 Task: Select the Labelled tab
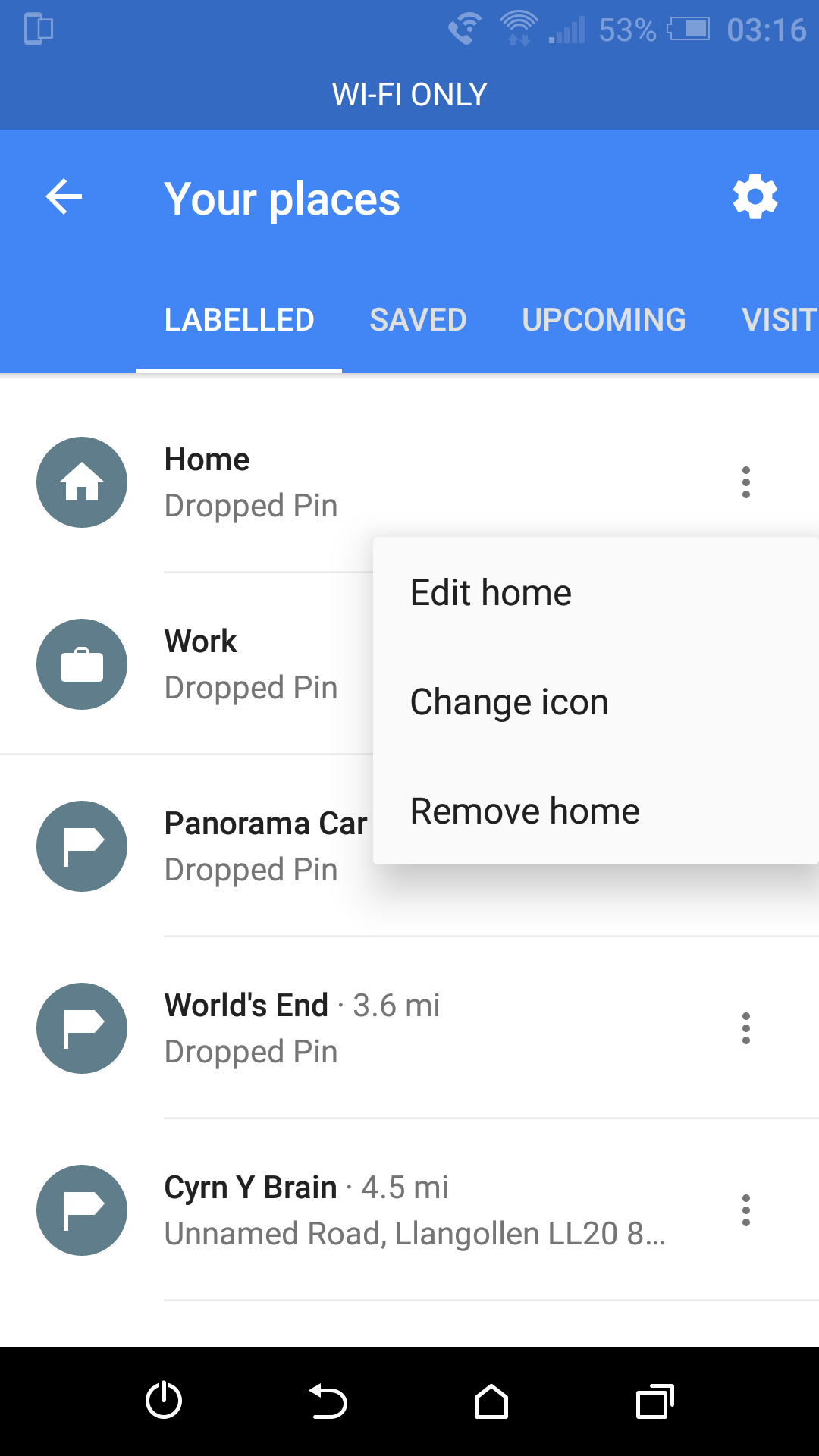240,320
